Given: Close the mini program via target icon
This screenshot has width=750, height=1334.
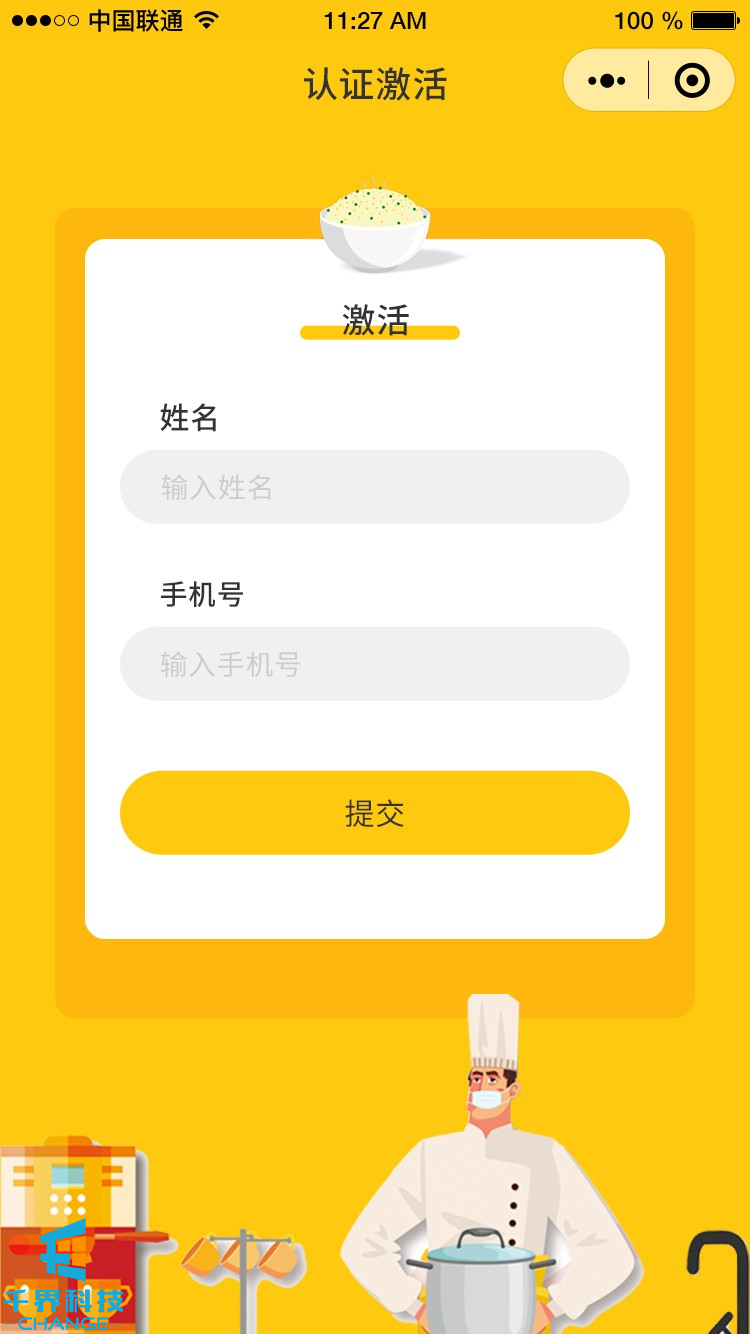Looking at the screenshot, I should (692, 81).
